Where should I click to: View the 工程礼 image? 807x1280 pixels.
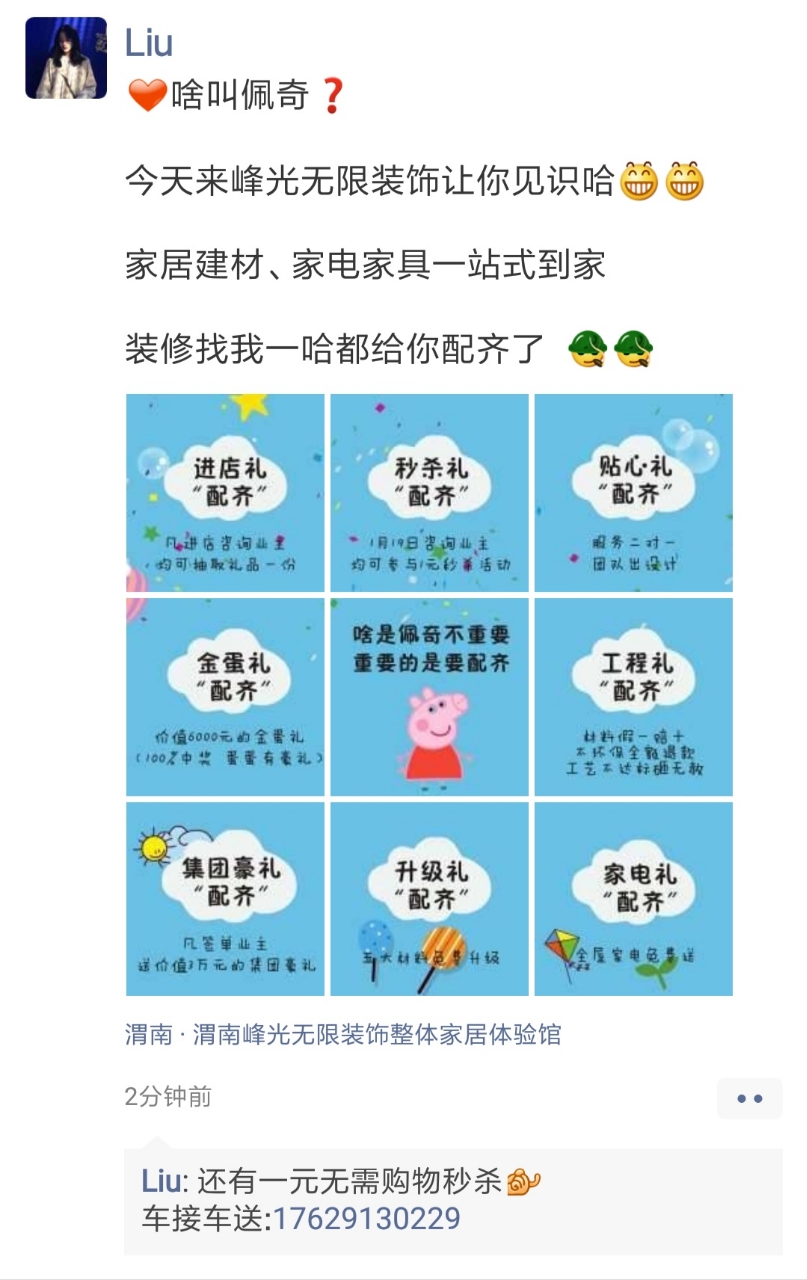click(633, 697)
